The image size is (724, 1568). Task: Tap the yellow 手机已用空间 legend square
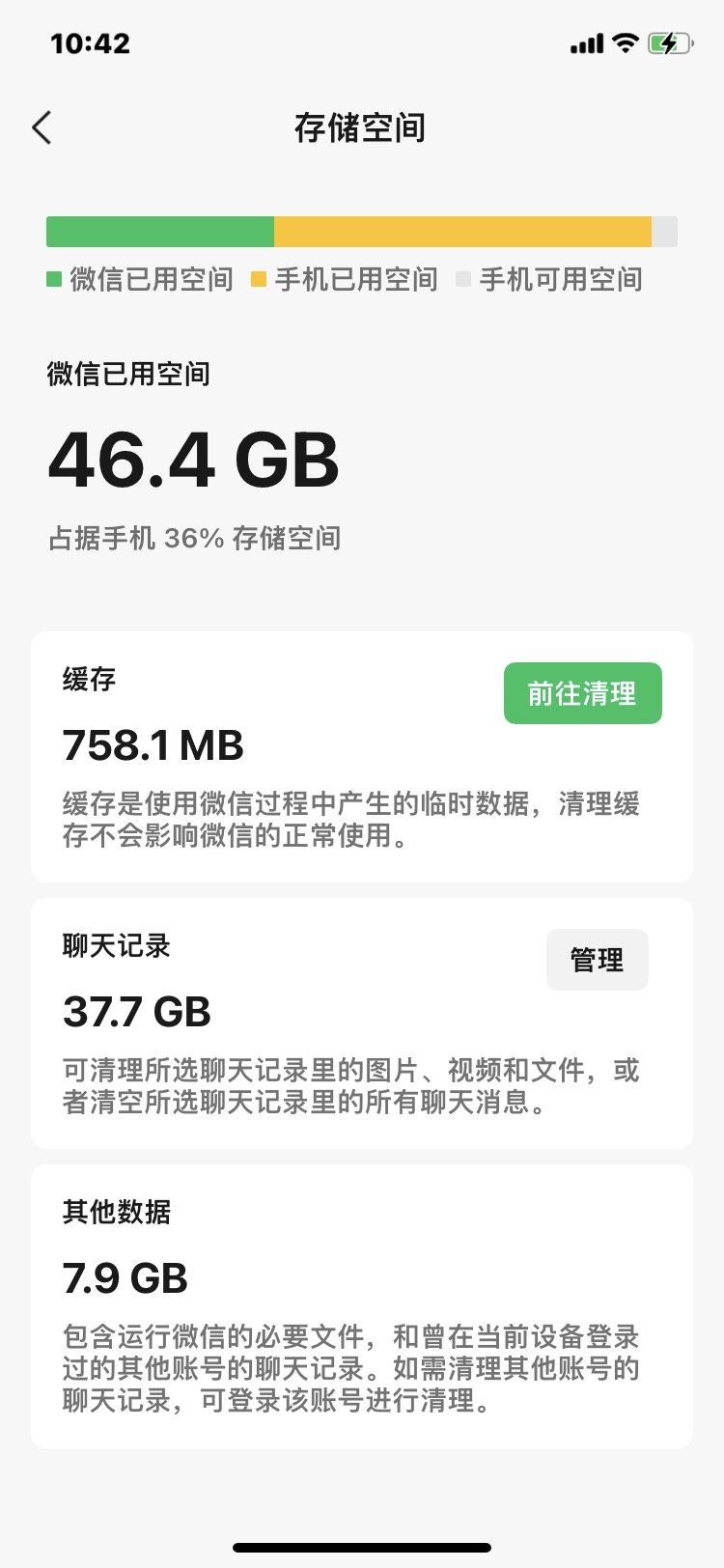tap(257, 278)
